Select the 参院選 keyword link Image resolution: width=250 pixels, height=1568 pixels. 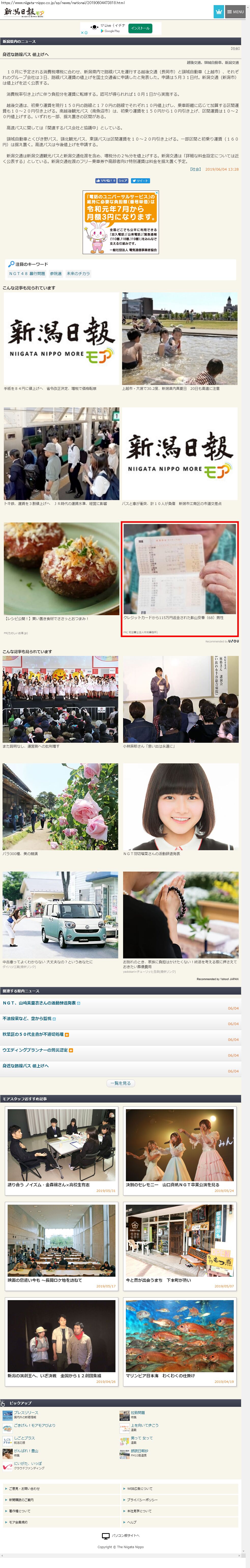pos(55,273)
